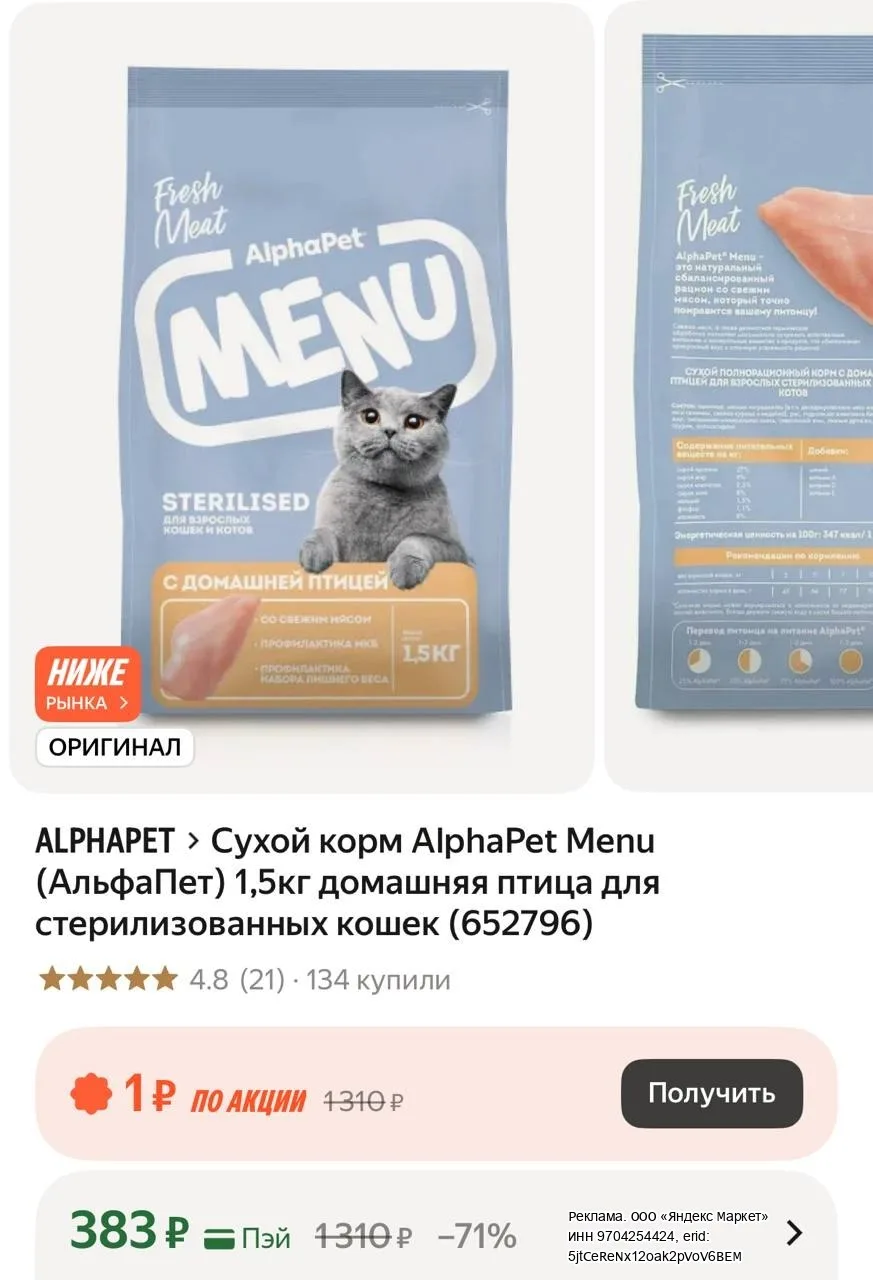View the second photo showing the pack's back
The image size is (873, 1280).
(739, 397)
